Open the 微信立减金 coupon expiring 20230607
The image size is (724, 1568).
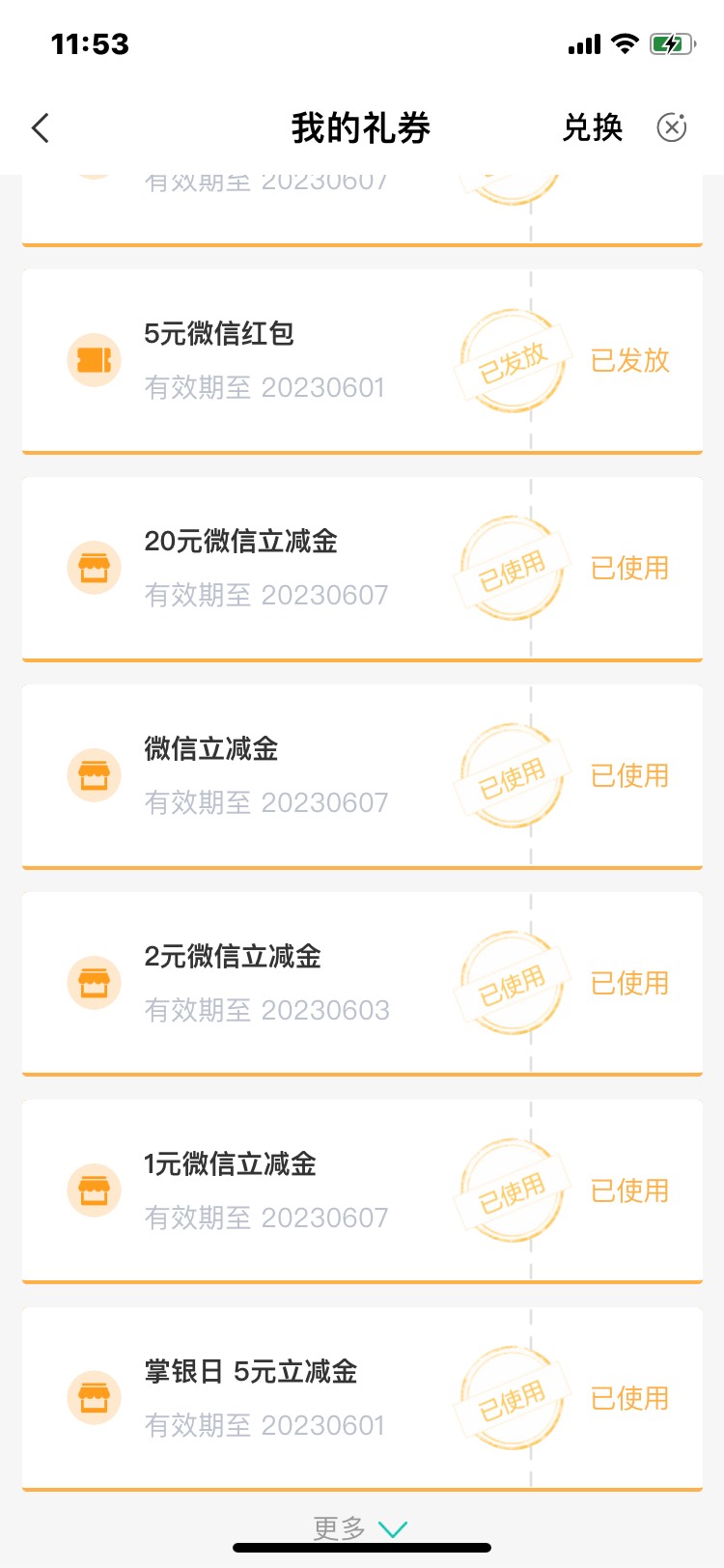tap(362, 776)
